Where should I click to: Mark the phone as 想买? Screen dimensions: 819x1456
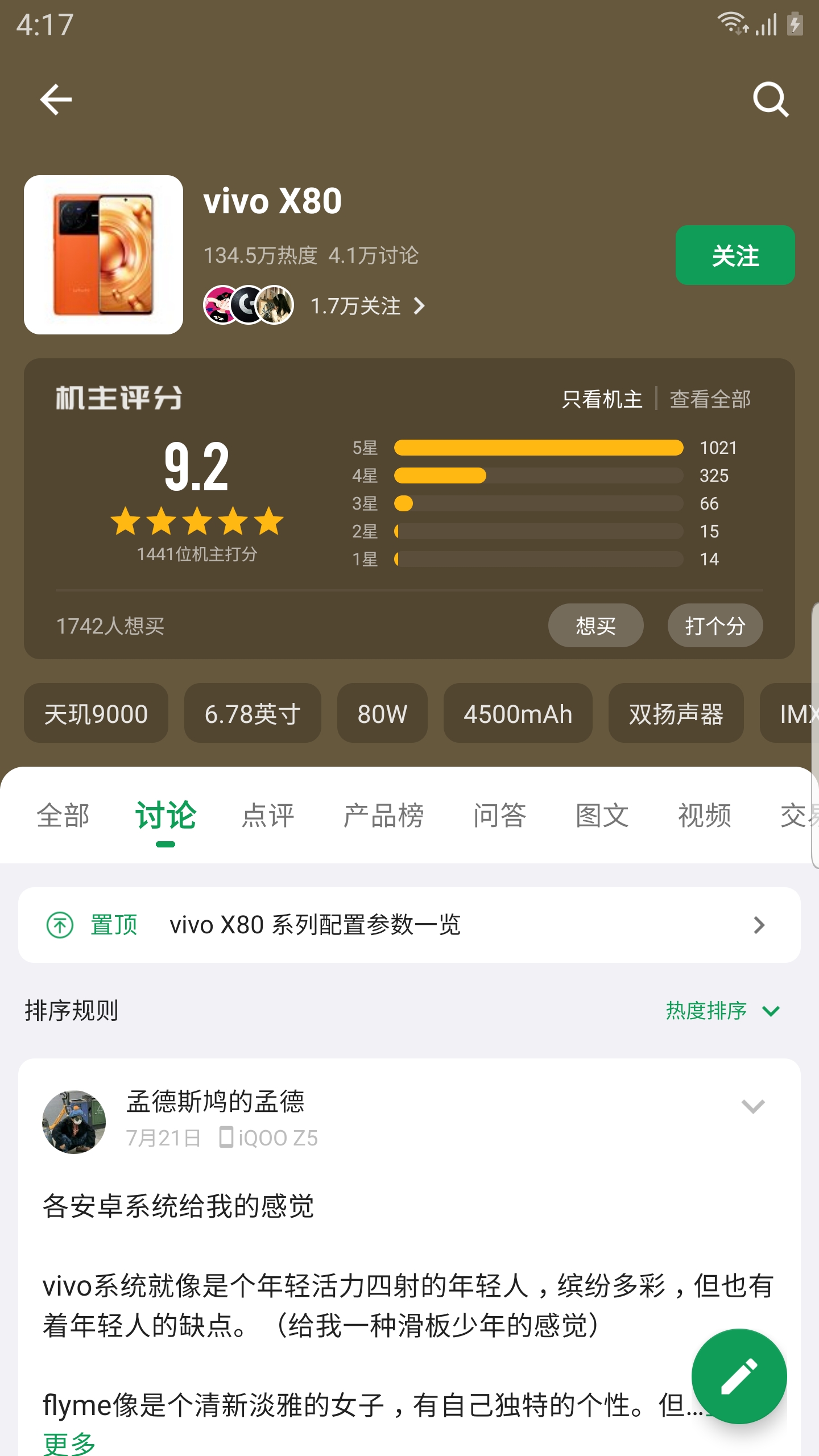(595, 625)
